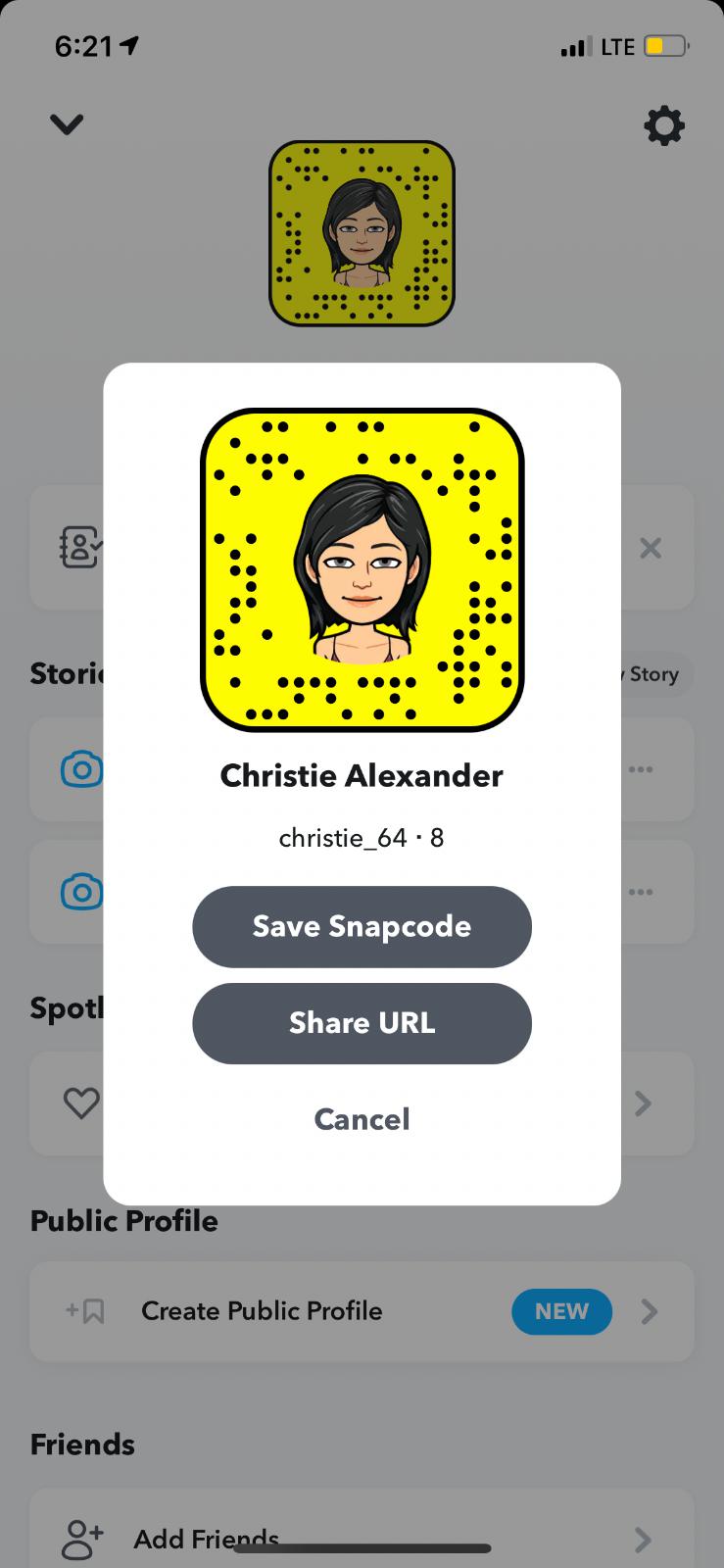Viewport: 724px width, 1568px height.
Task: Save the Snapcode to camera roll
Action: point(362,926)
